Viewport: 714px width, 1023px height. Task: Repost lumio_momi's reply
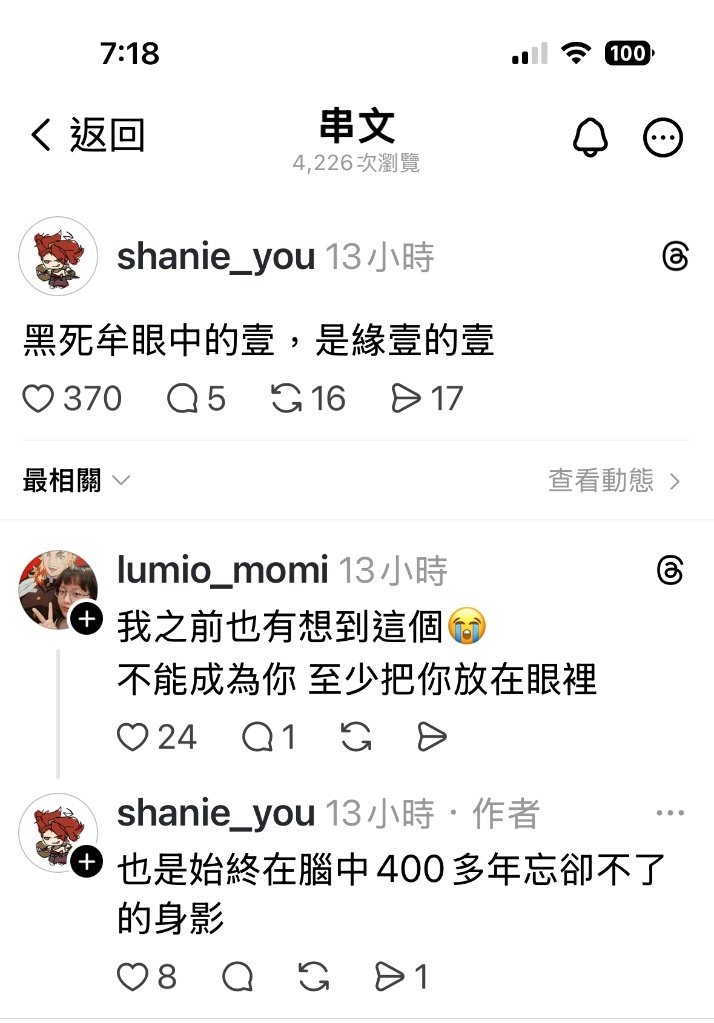point(356,738)
